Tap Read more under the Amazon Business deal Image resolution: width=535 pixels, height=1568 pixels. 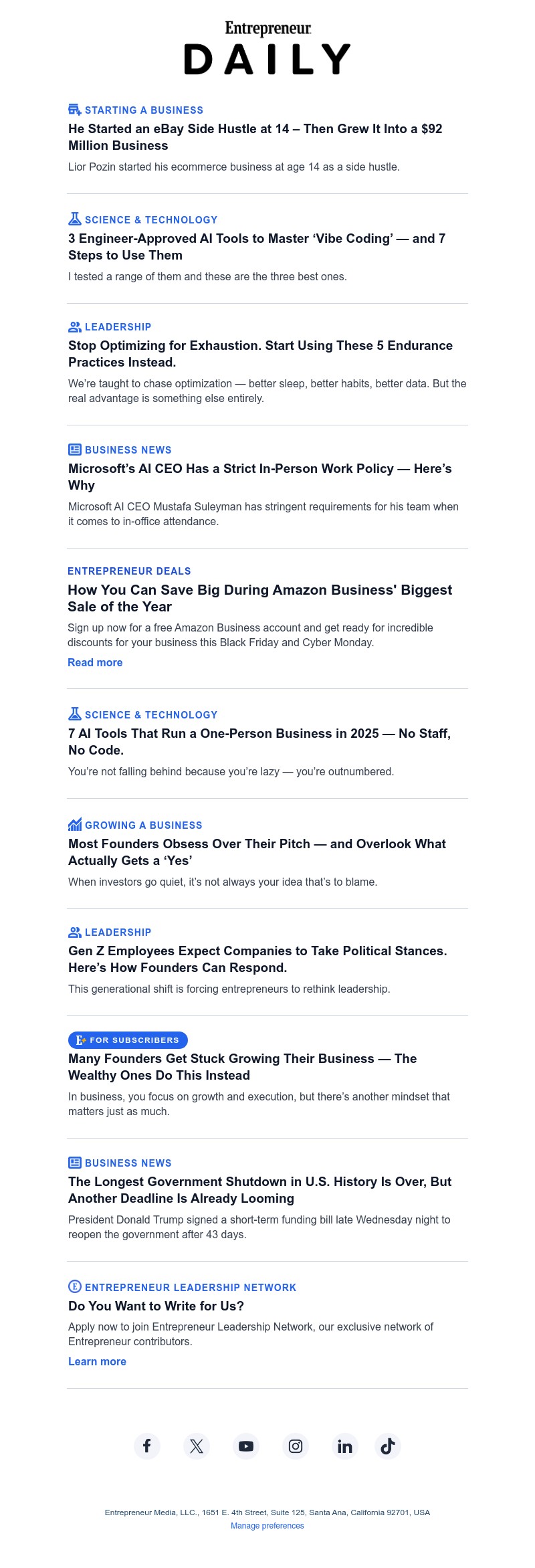click(95, 662)
